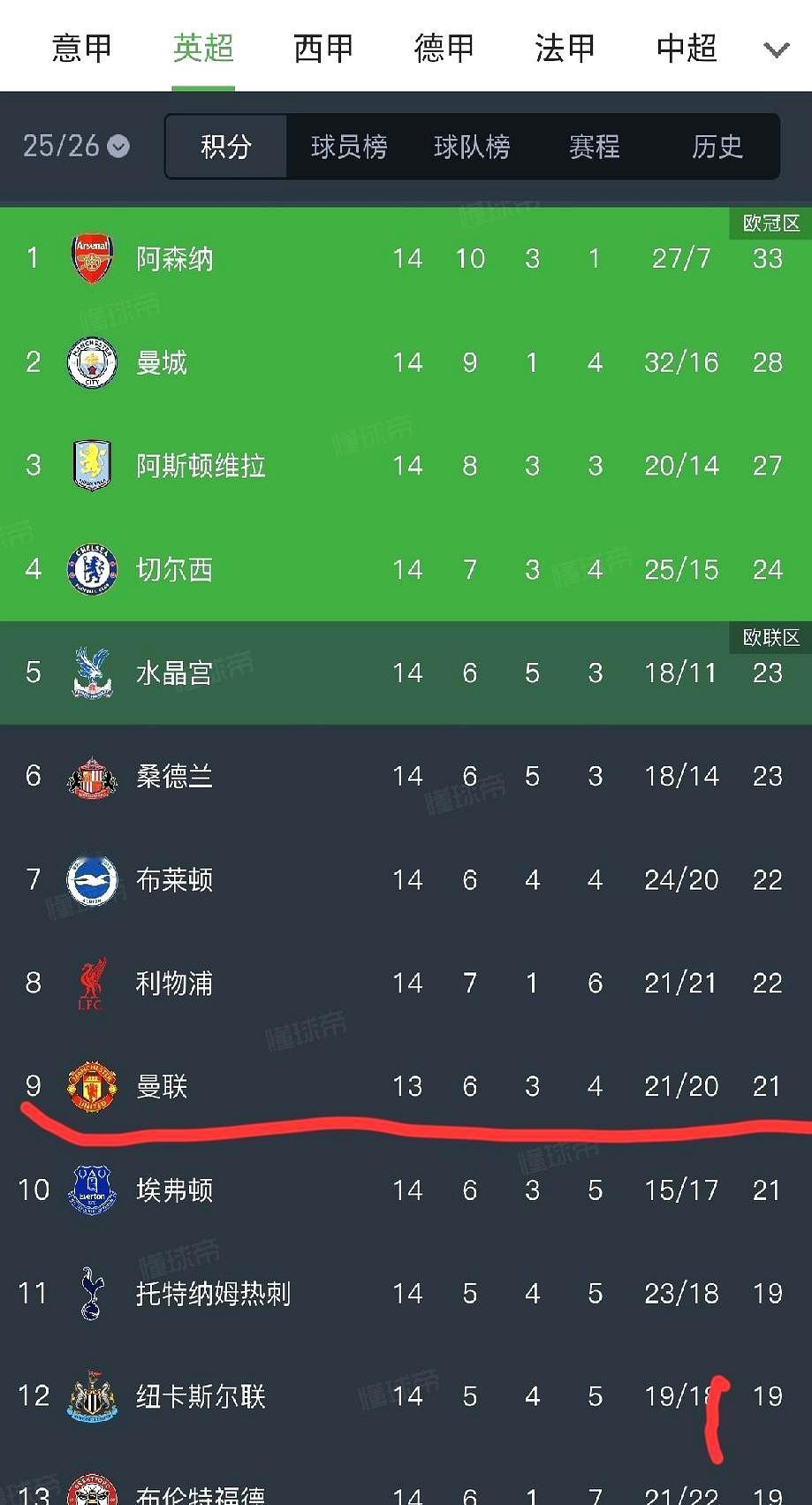Viewport: 812px width, 1505px height.
Task: Click the Everton club logo
Action: tap(92, 1190)
